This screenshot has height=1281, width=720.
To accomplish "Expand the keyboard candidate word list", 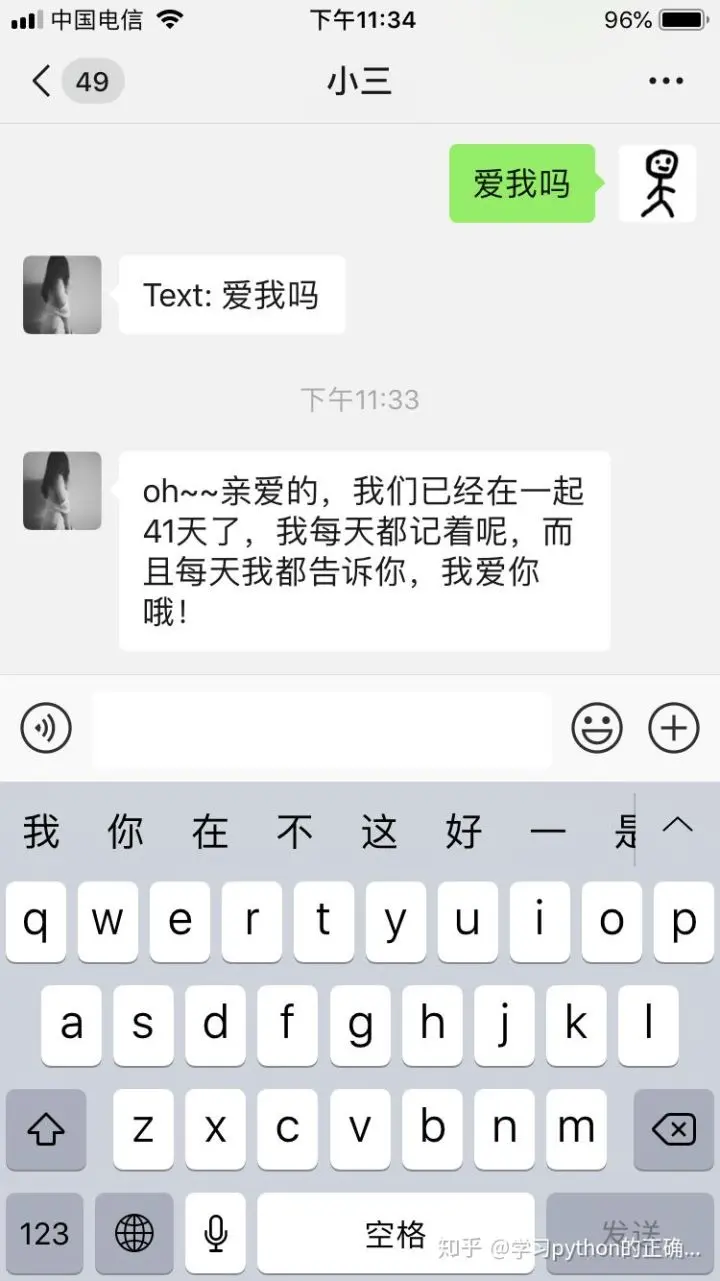I will 678,827.
